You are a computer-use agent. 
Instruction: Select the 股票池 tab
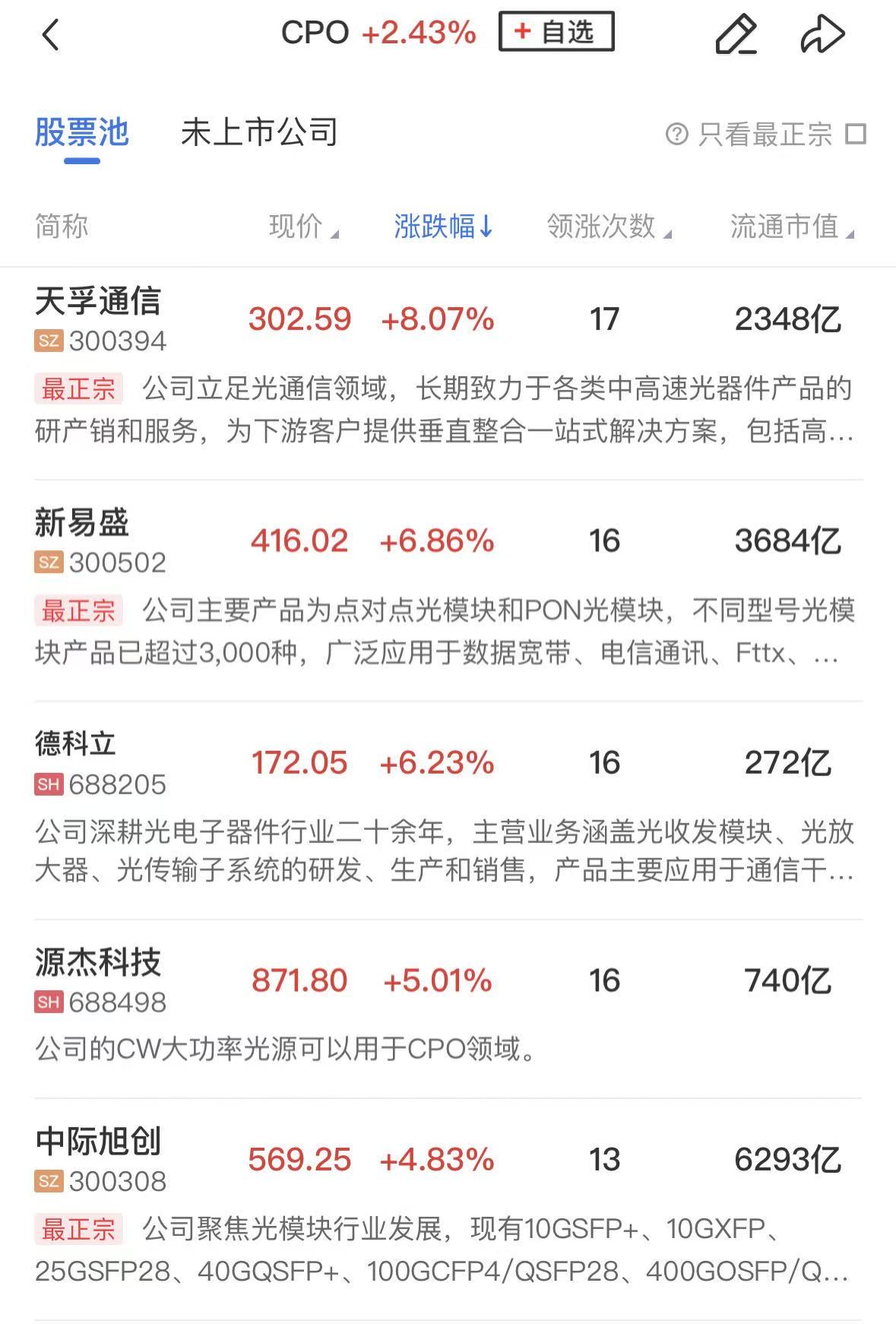point(82,133)
